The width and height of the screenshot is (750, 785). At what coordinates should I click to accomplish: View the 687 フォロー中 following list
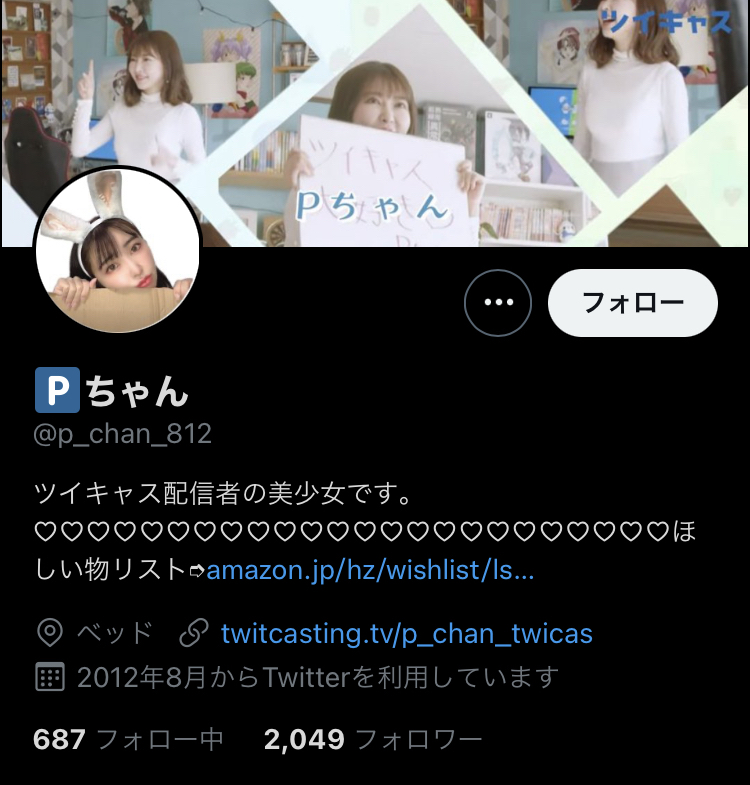(128, 740)
